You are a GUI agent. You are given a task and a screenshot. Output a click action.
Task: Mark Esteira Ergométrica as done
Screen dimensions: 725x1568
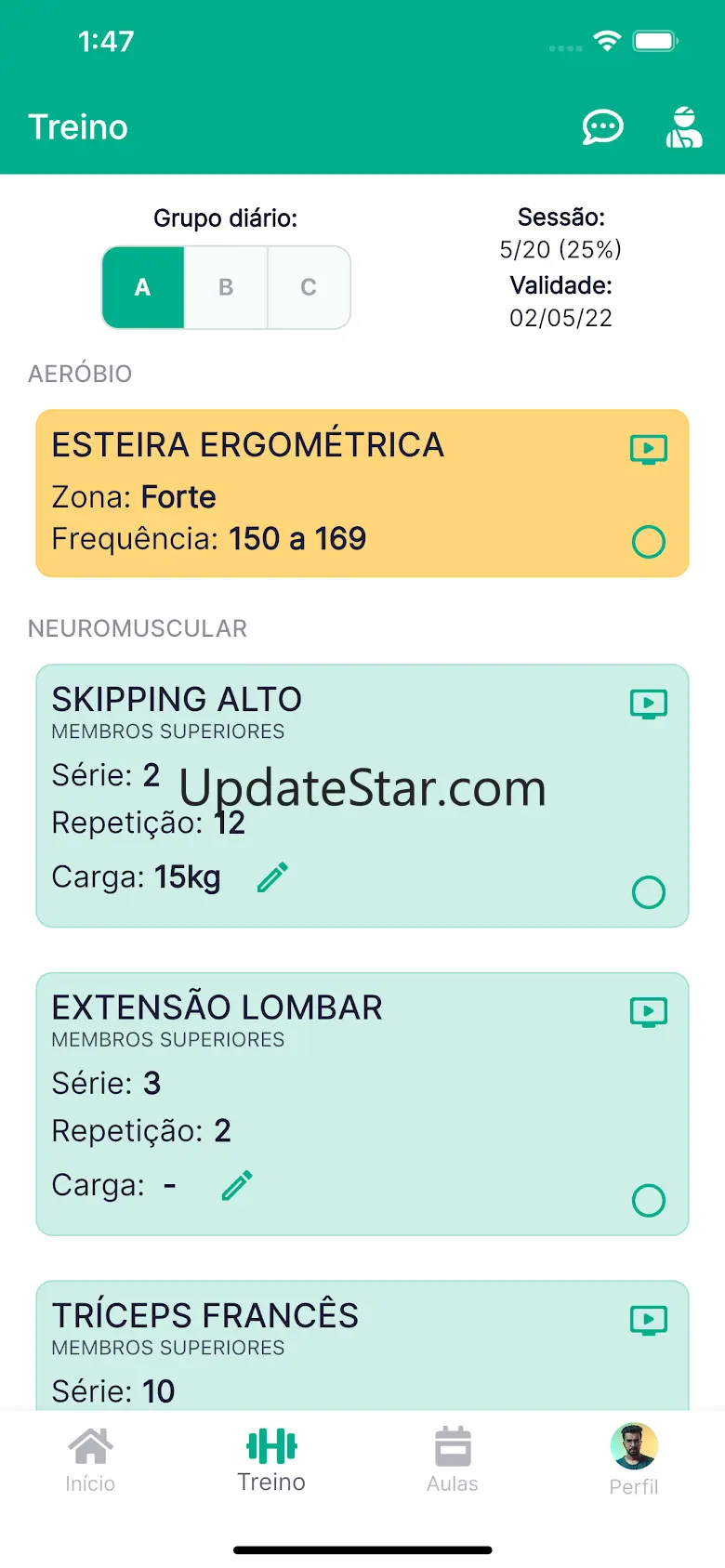click(x=648, y=541)
